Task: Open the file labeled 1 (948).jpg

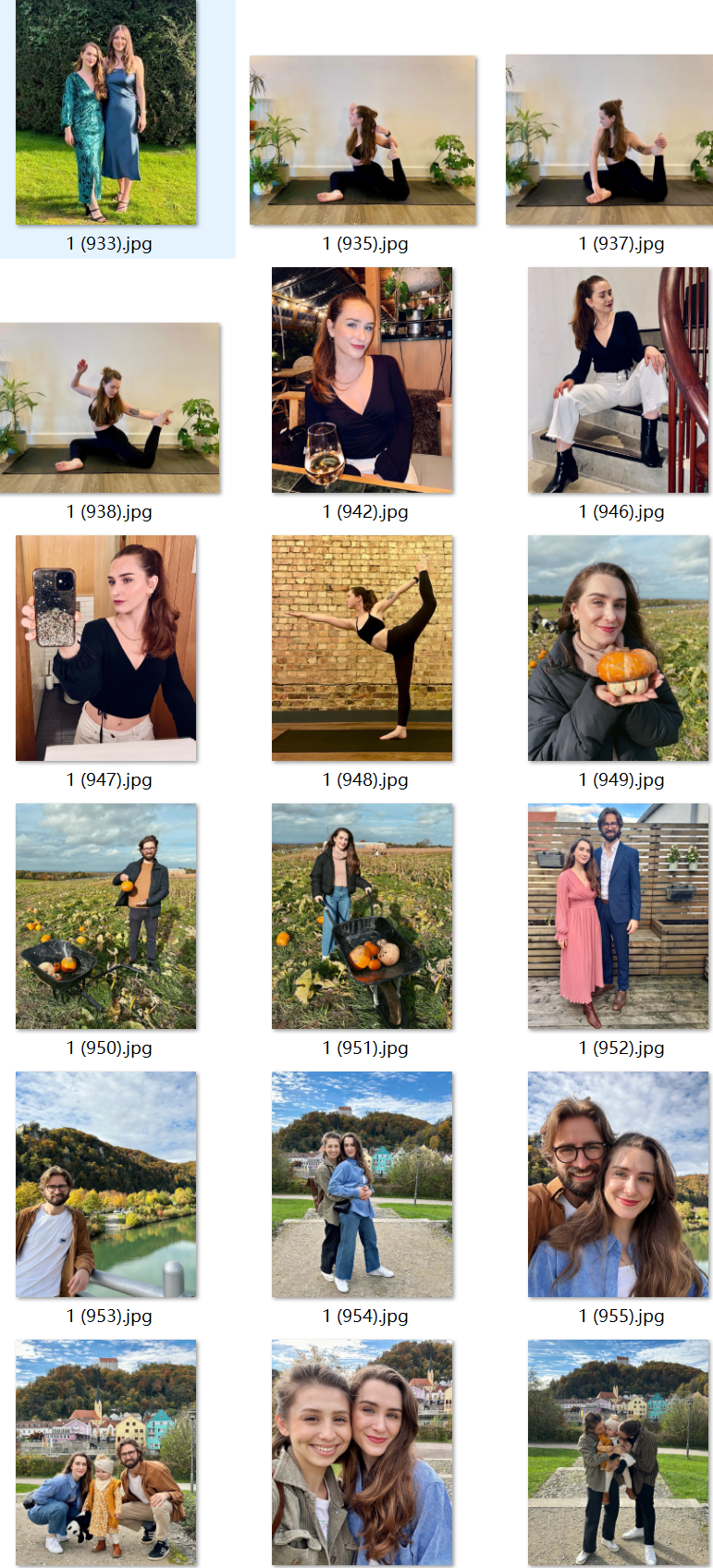Action: click(x=363, y=648)
